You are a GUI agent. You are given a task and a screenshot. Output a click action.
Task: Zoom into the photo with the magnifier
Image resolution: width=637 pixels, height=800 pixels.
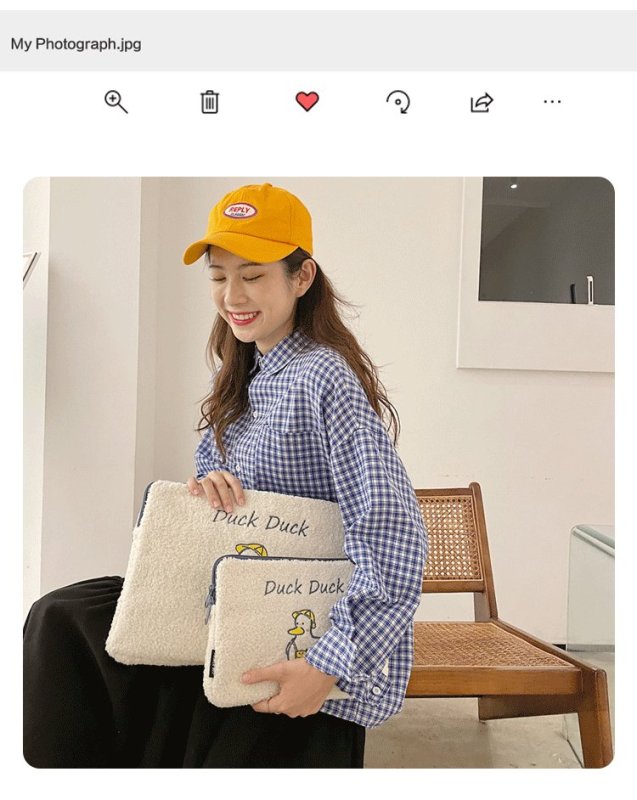(116, 102)
